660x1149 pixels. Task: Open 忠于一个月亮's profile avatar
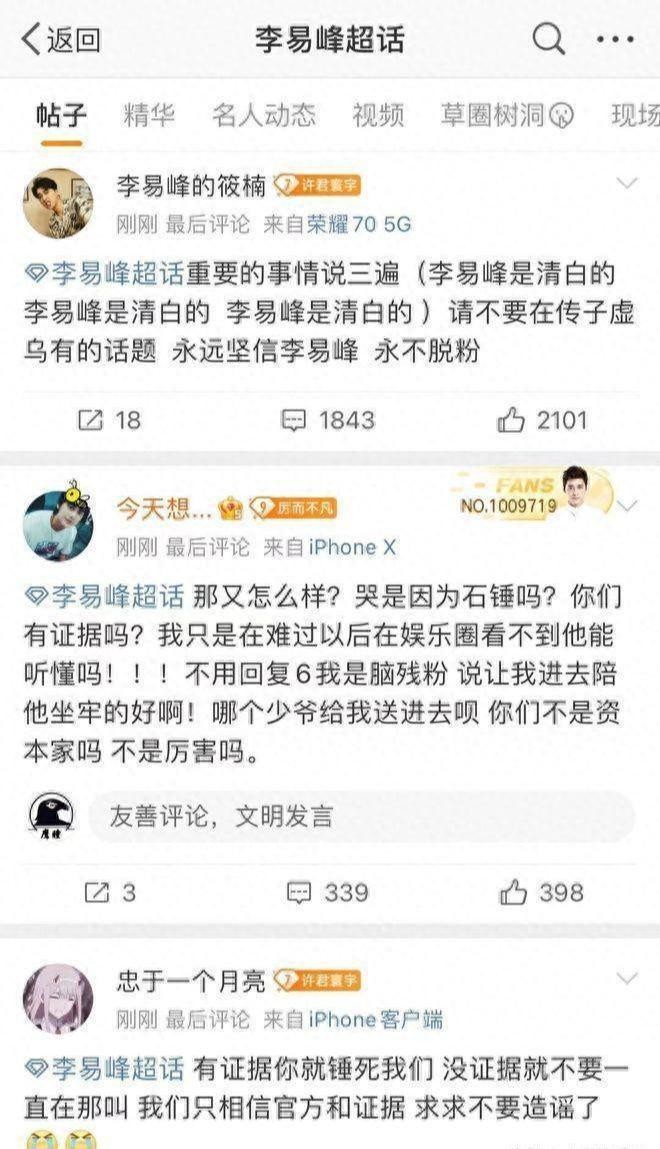coord(58,998)
